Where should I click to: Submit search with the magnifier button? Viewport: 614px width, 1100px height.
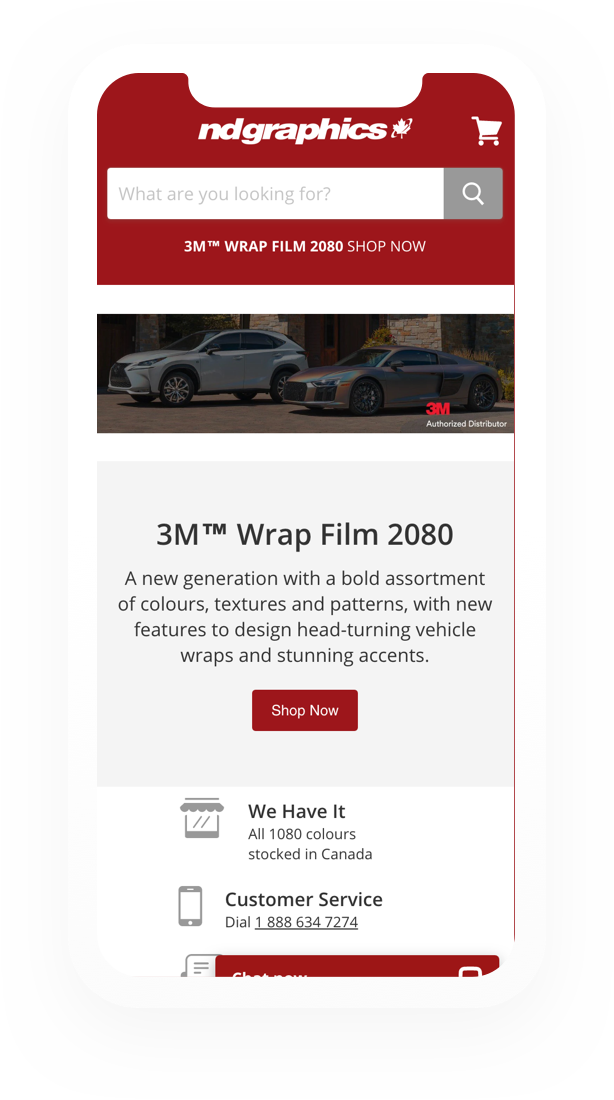[473, 194]
